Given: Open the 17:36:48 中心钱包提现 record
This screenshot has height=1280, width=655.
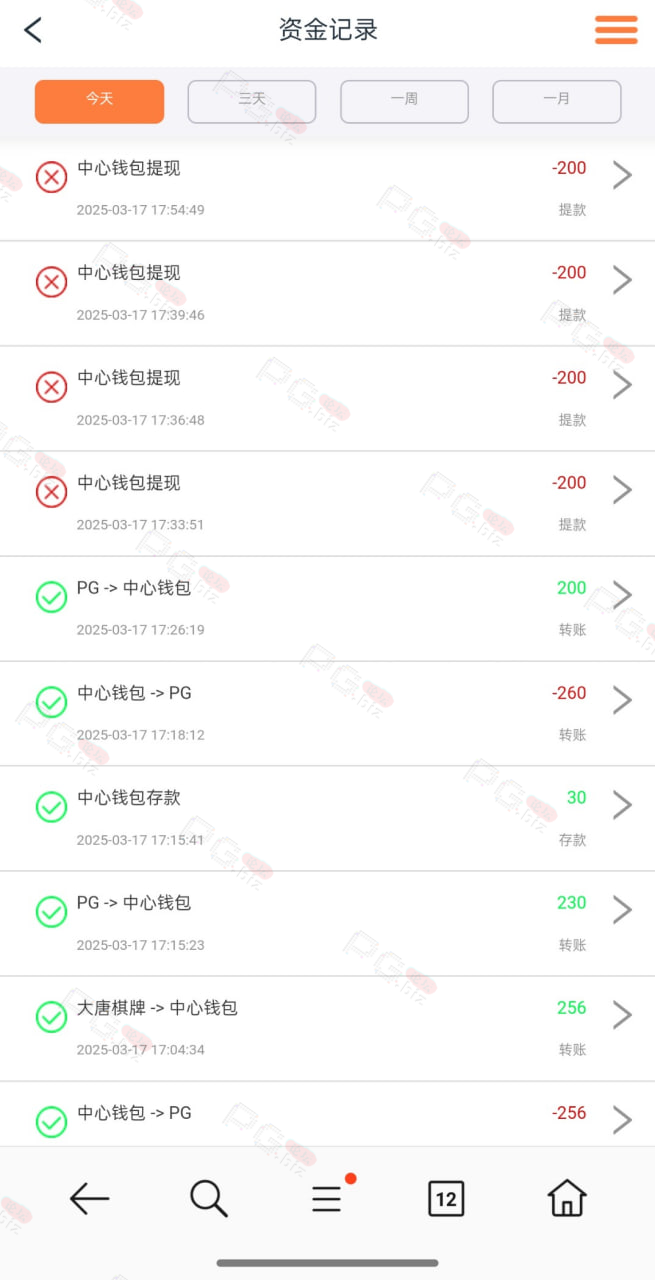Looking at the screenshot, I should [x=327, y=399].
